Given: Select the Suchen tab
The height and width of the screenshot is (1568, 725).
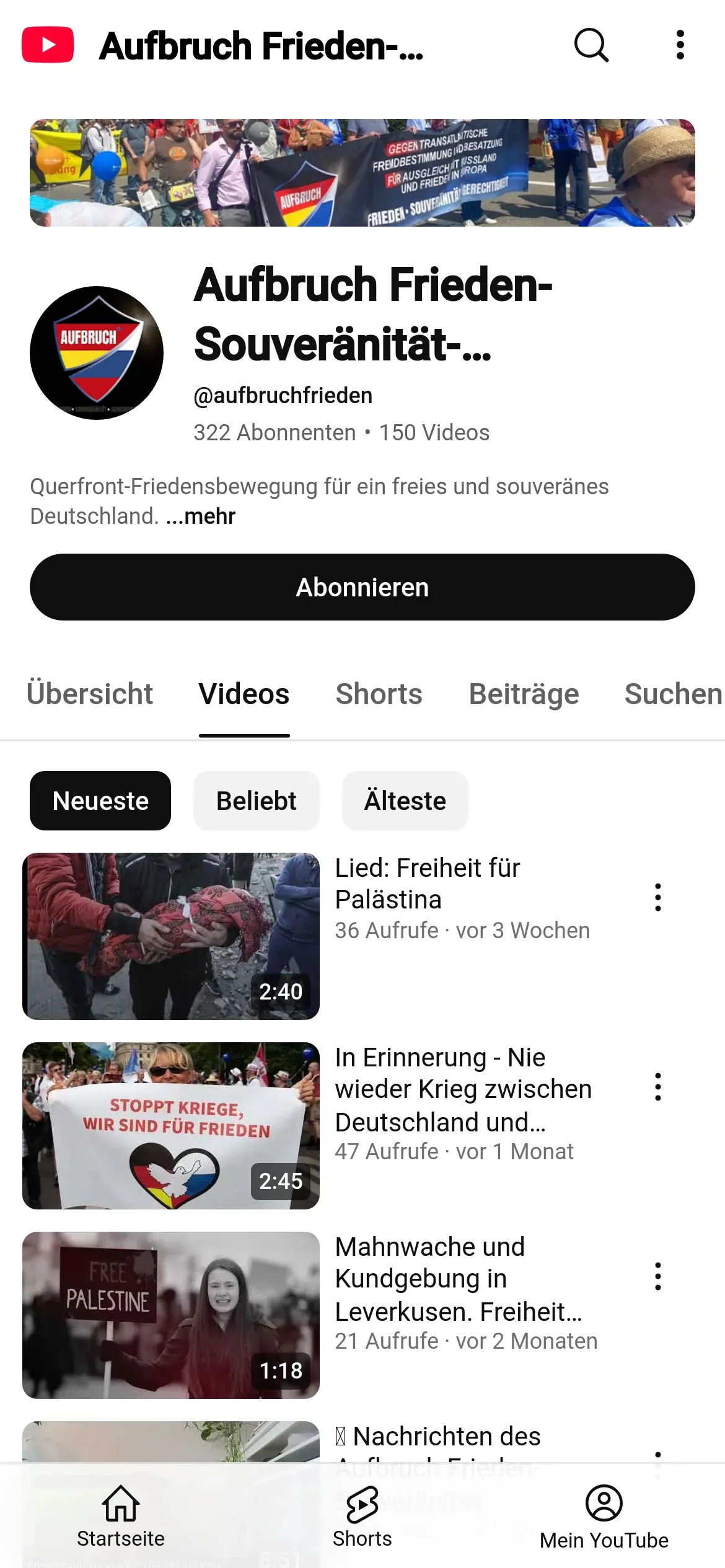Looking at the screenshot, I should 673,694.
